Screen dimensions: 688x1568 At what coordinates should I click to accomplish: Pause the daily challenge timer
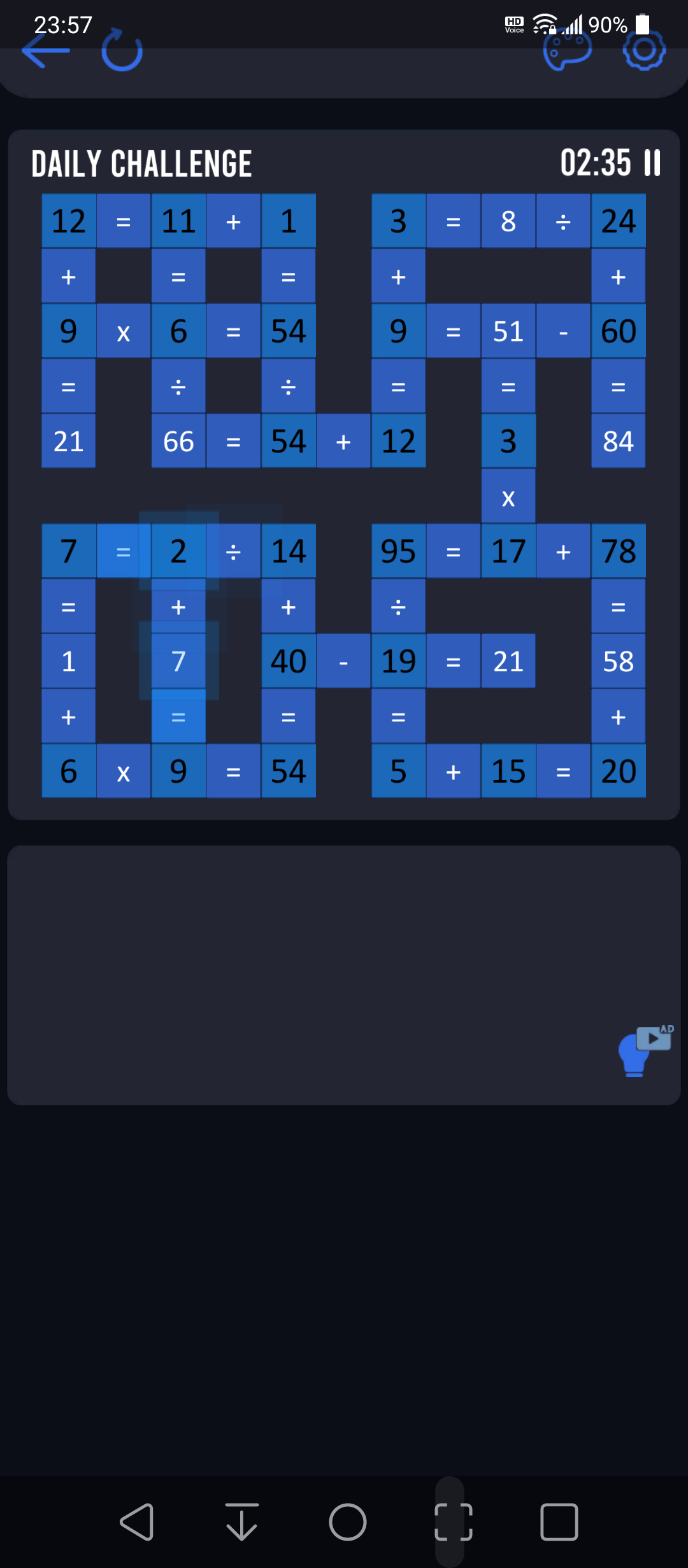(652, 163)
